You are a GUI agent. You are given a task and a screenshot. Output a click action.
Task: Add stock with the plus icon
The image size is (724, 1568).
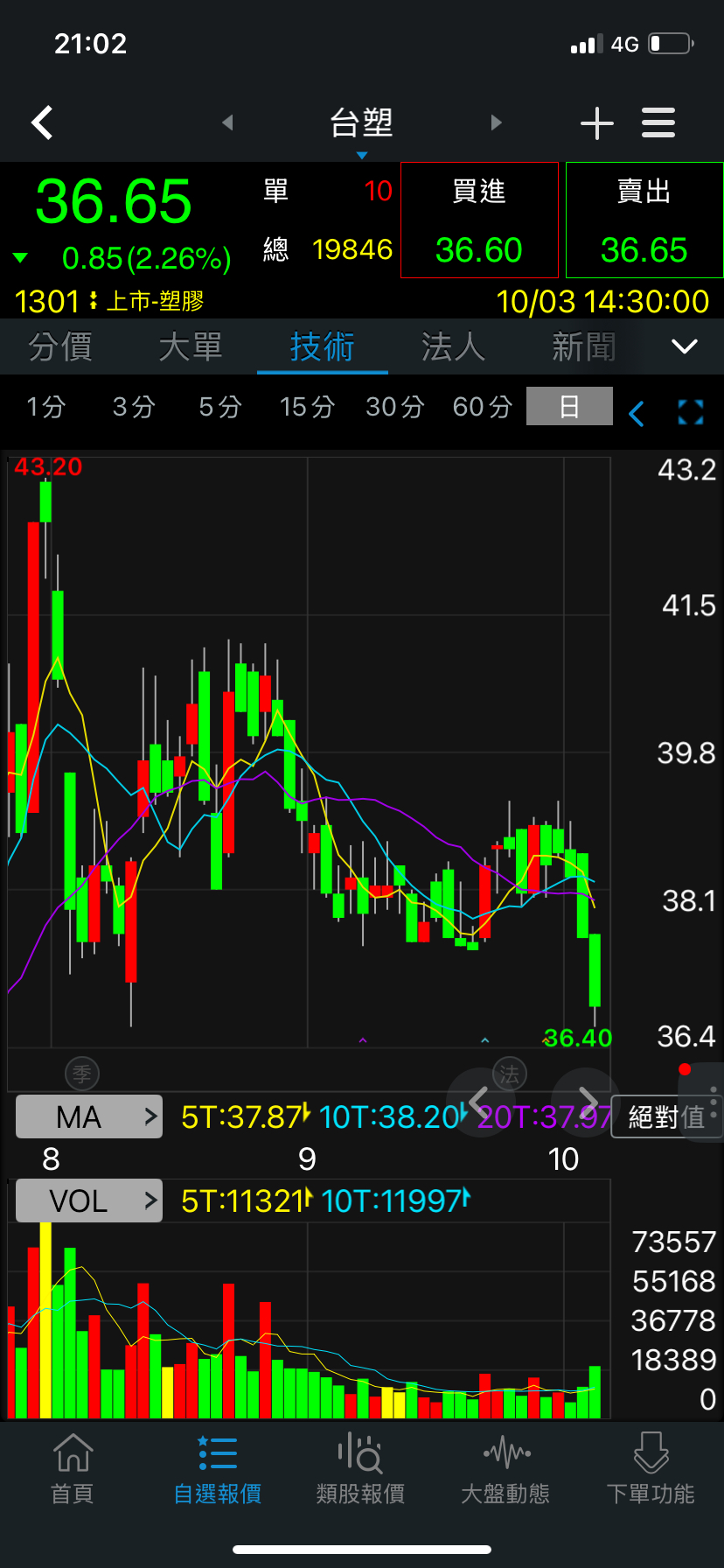click(x=597, y=123)
